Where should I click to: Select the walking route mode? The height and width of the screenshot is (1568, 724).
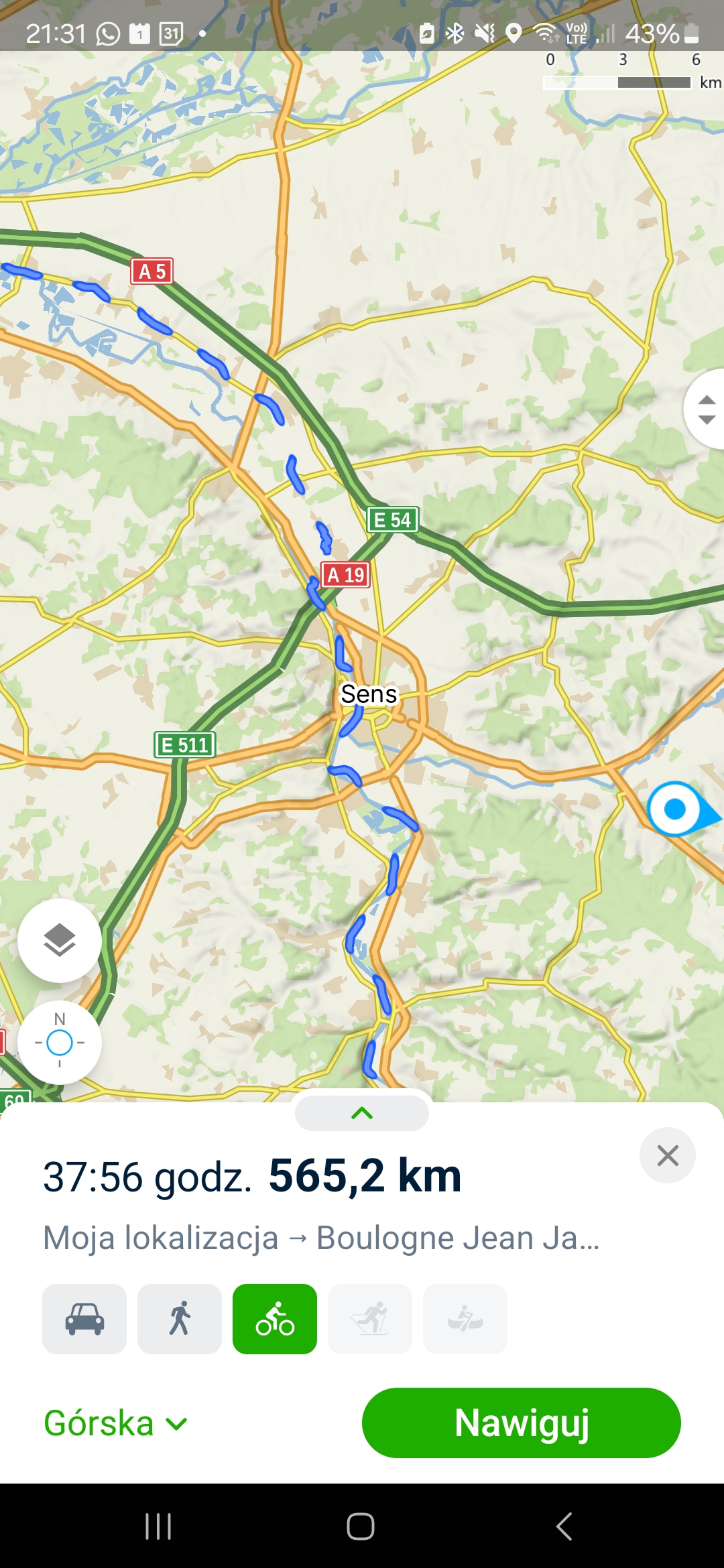click(180, 1319)
